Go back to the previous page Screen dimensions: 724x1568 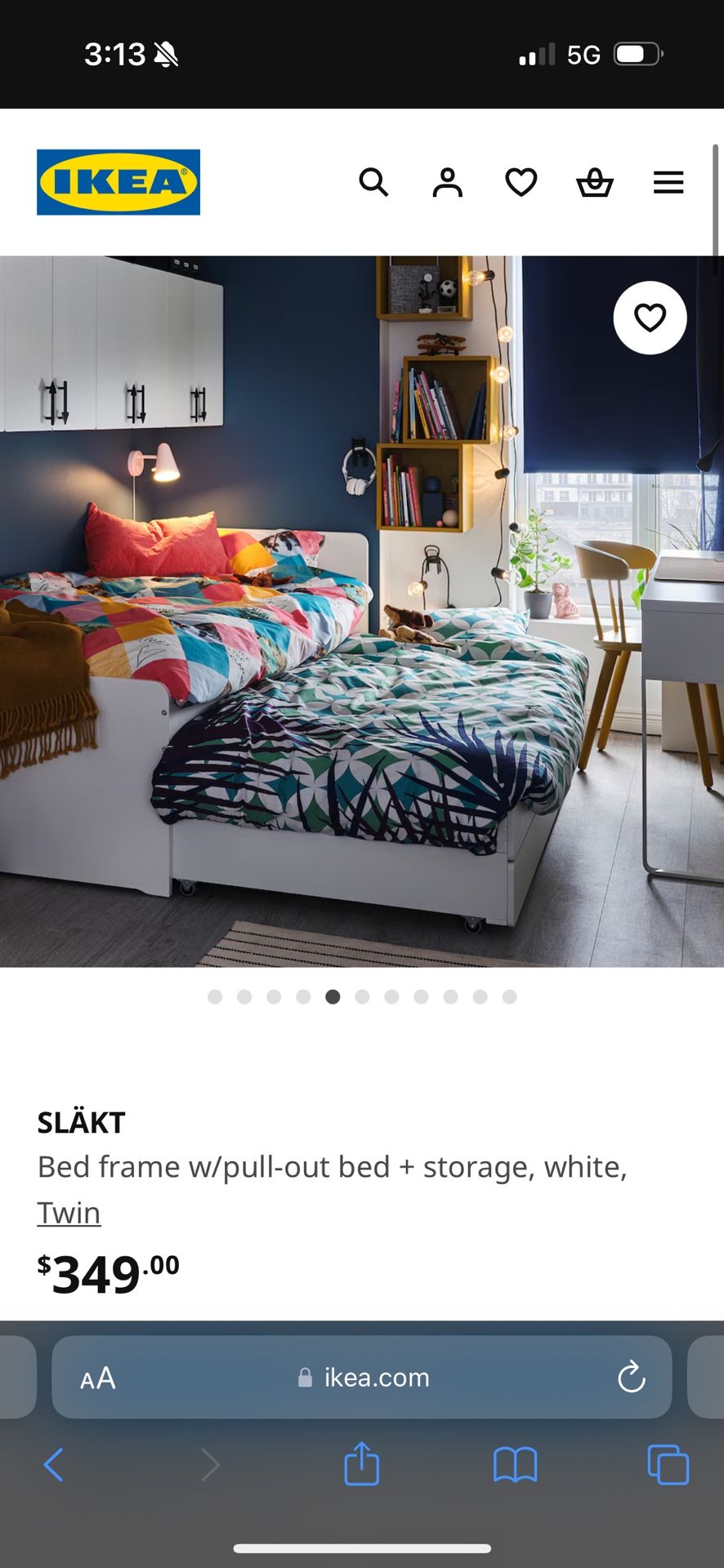coord(54,1464)
